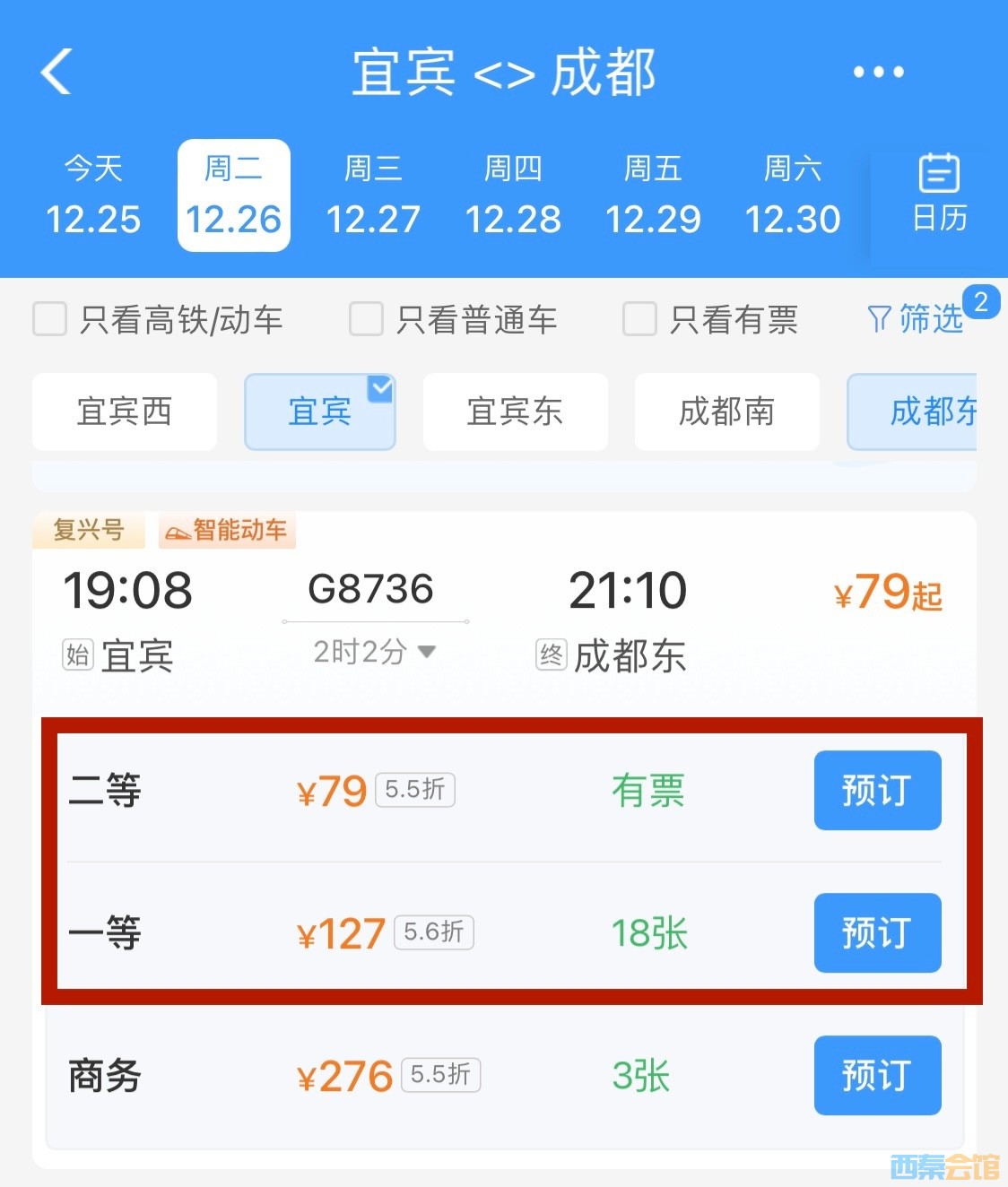Screen dimensions: 1008x1187
Task: Select the 宜宾西 station chip
Action: click(x=125, y=412)
